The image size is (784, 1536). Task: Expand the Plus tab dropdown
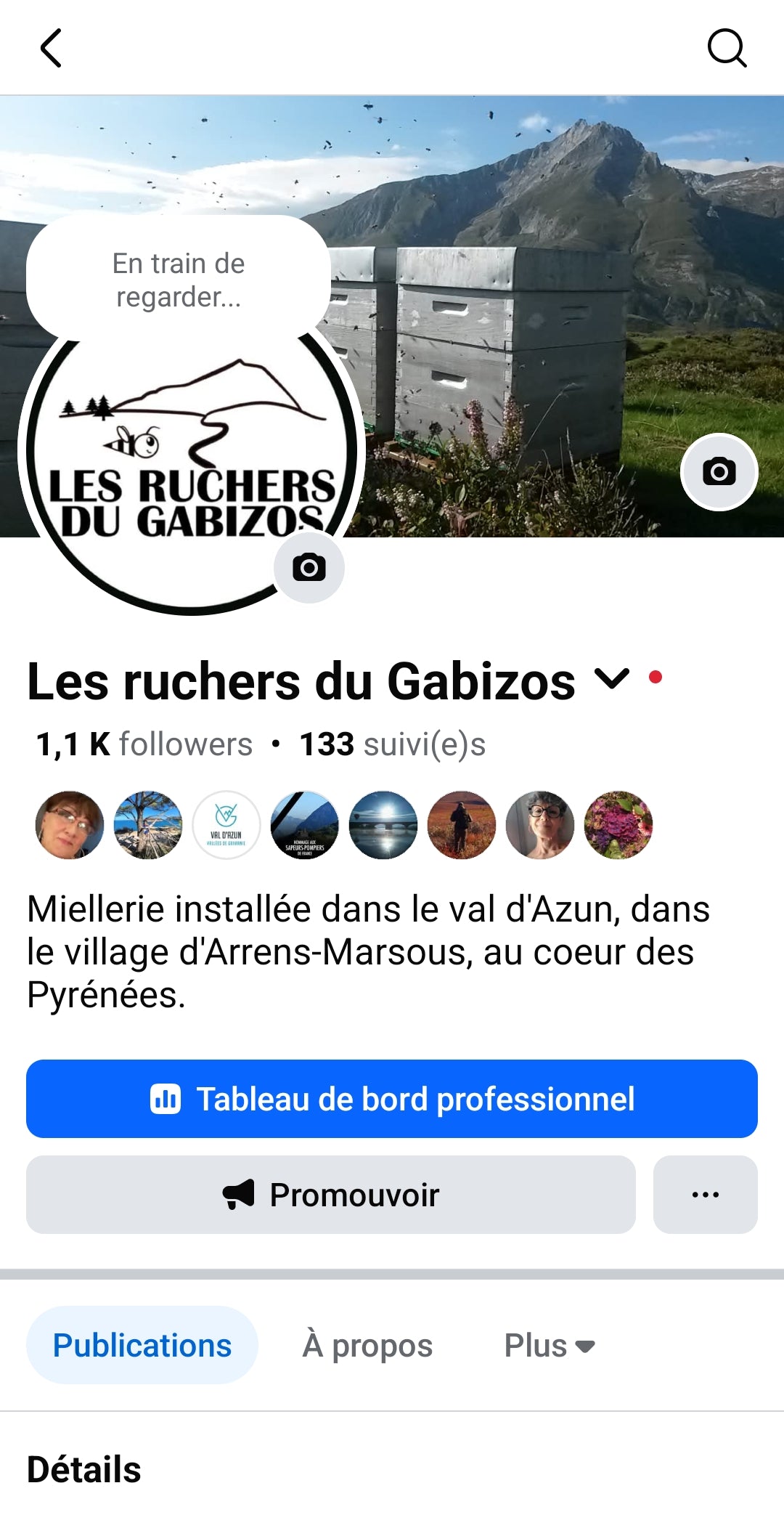[550, 1345]
